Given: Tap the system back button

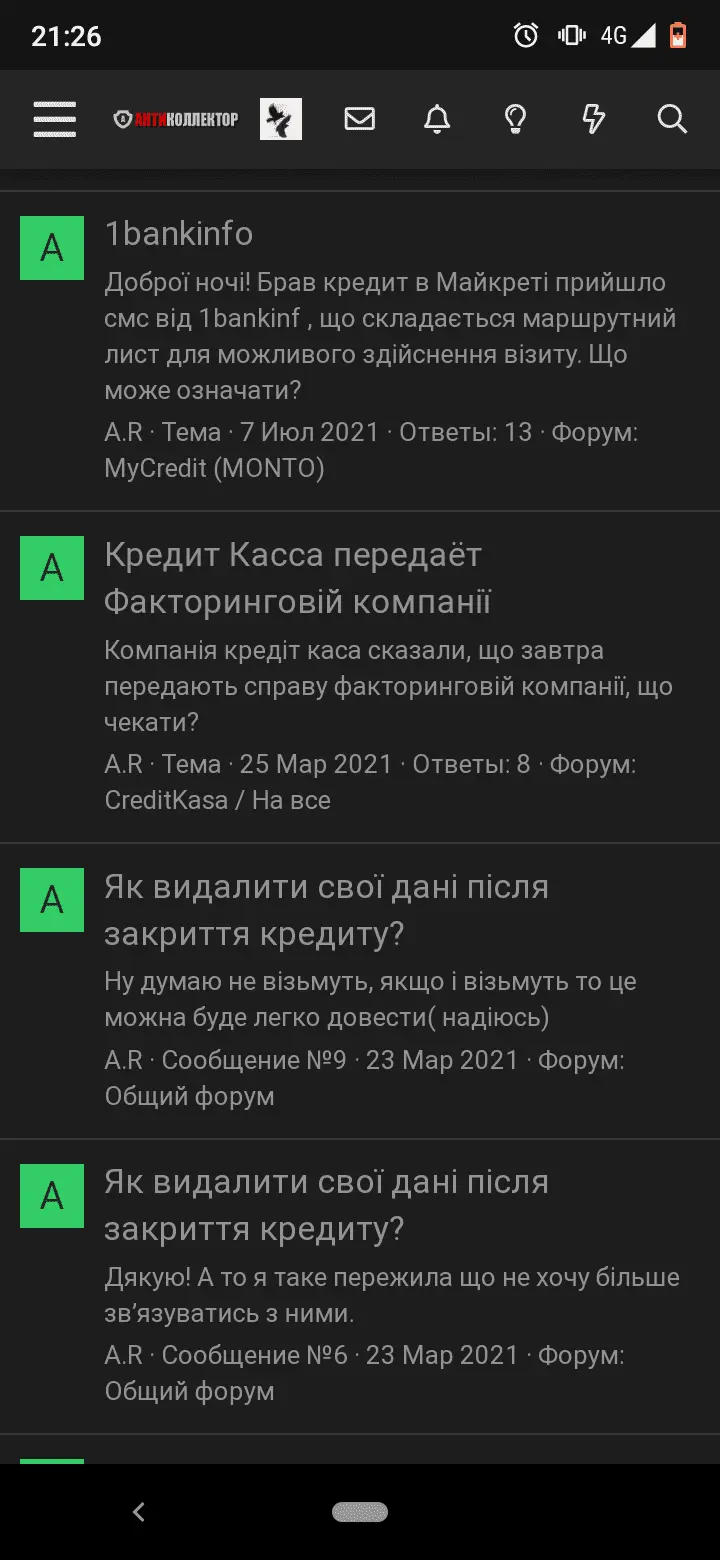Looking at the screenshot, I should pyautogui.click(x=139, y=1512).
